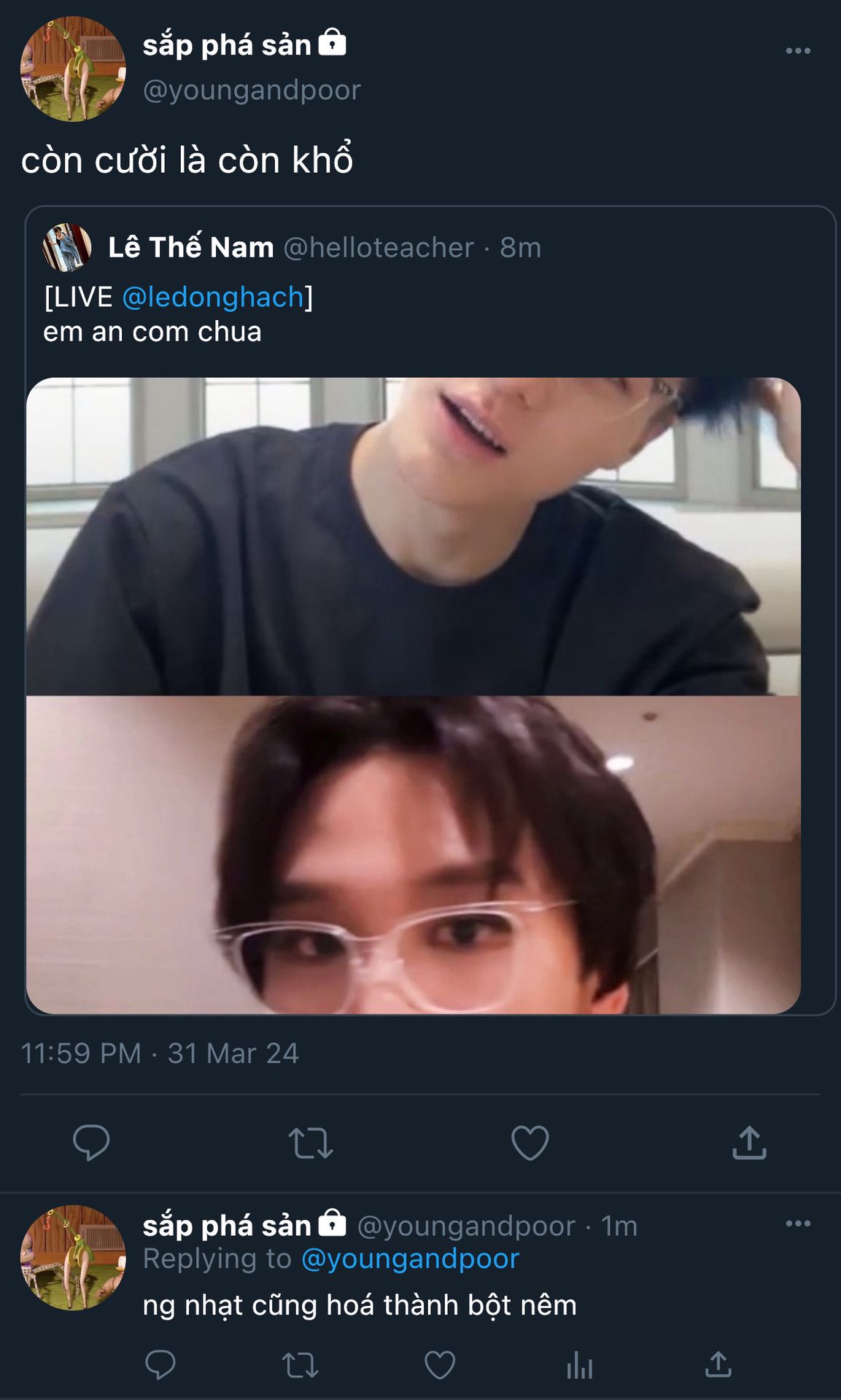Image resolution: width=841 pixels, height=1400 pixels.
Task: Open sắp phá sản's profile picture at top
Action: click(x=72, y=69)
